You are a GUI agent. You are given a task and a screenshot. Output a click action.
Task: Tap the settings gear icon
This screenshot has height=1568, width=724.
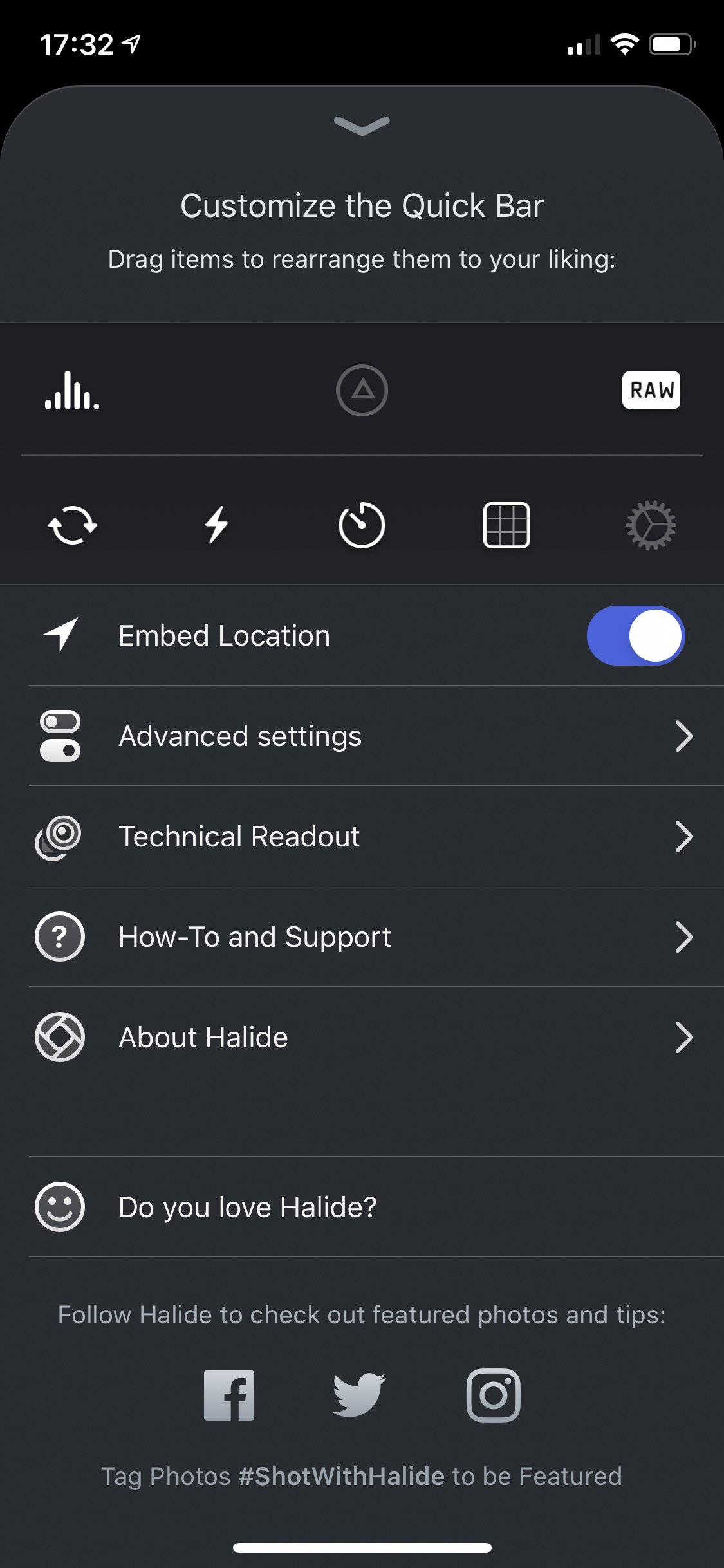pyautogui.click(x=651, y=525)
